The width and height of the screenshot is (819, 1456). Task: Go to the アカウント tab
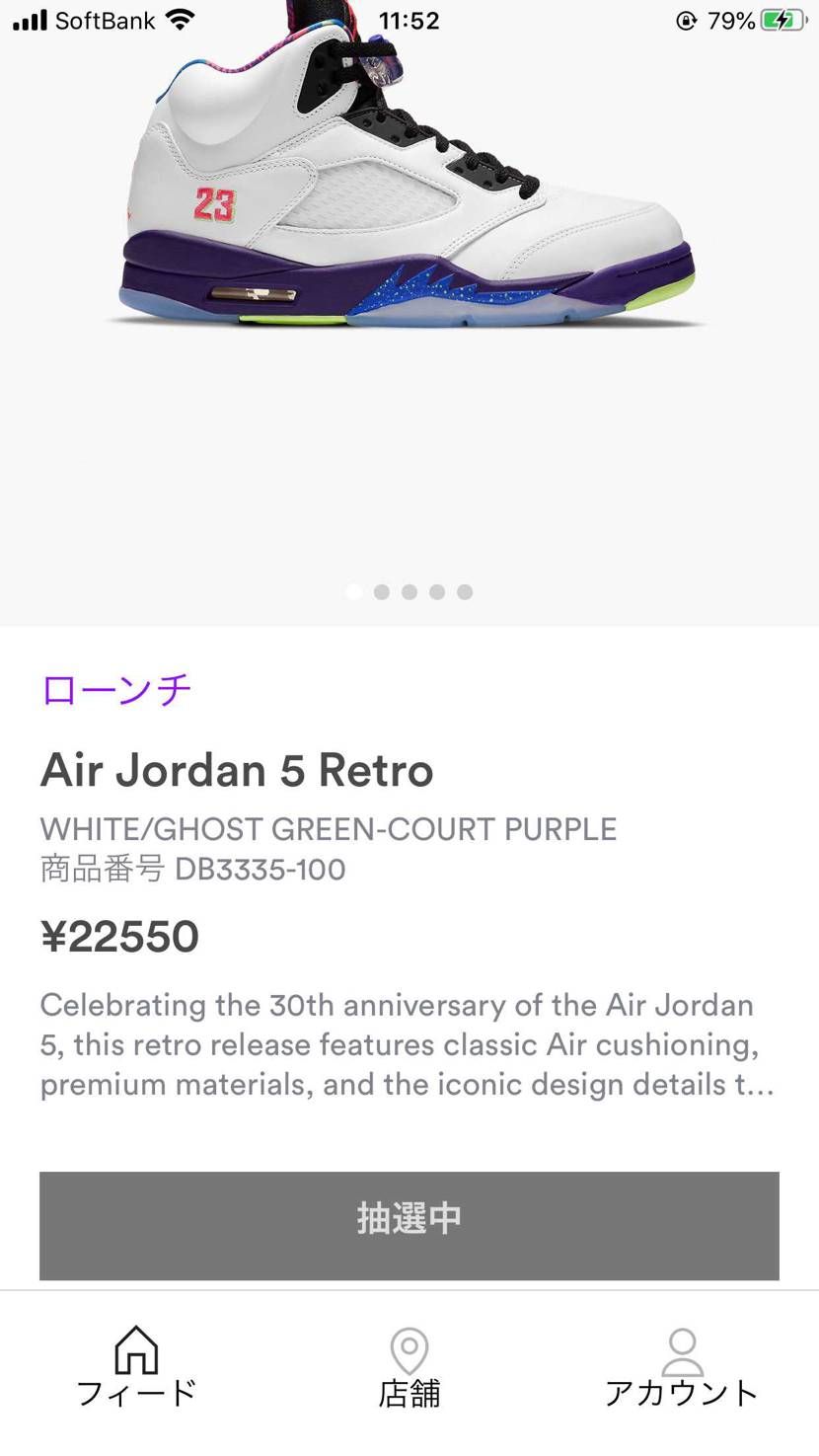(x=681, y=1367)
